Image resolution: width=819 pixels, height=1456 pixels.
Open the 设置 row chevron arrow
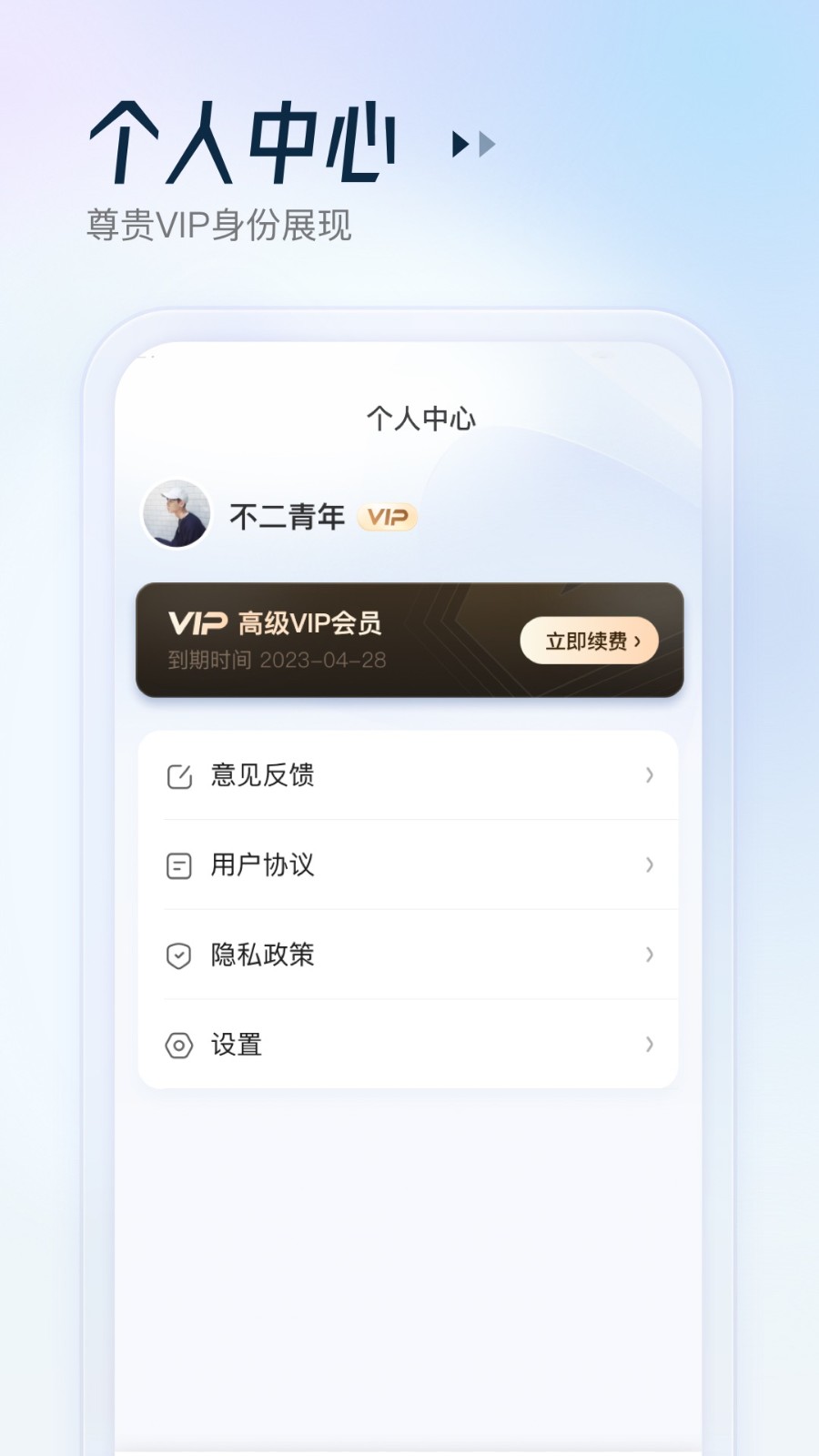pos(649,1045)
